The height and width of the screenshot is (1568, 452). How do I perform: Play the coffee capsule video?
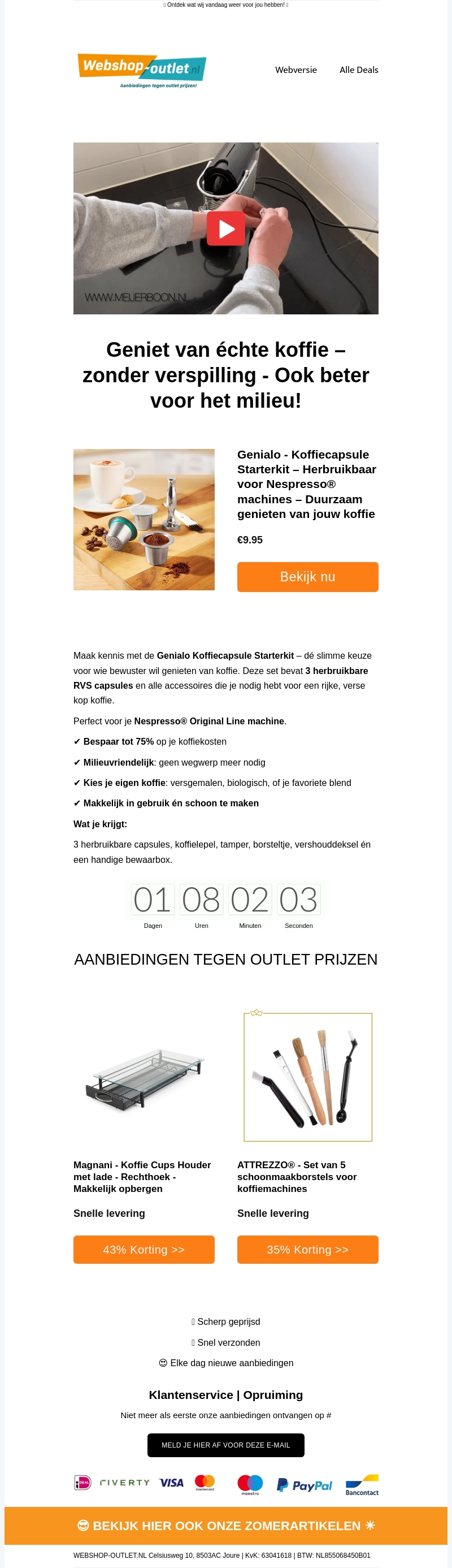pos(225,229)
